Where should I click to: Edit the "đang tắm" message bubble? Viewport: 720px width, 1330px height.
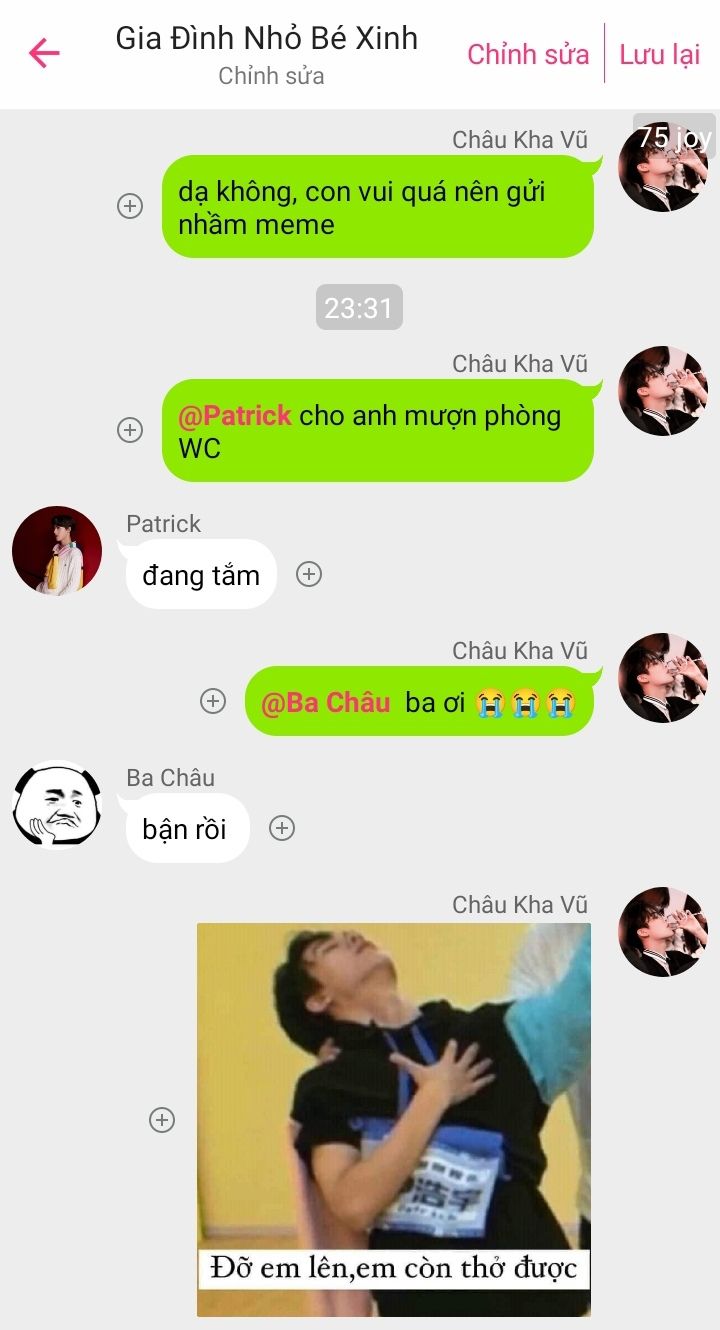[x=201, y=575]
